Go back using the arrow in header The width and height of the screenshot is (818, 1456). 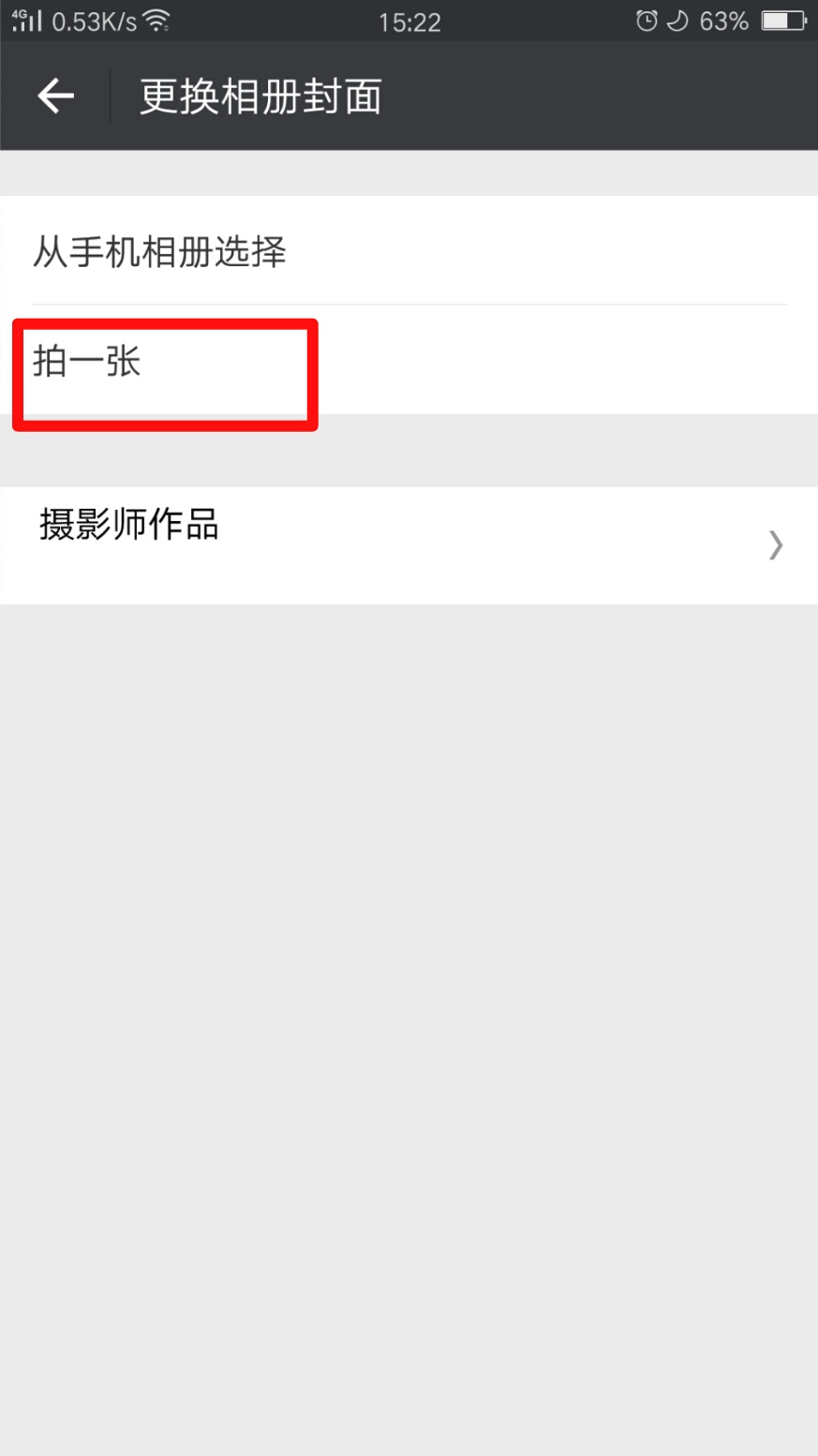coord(55,96)
